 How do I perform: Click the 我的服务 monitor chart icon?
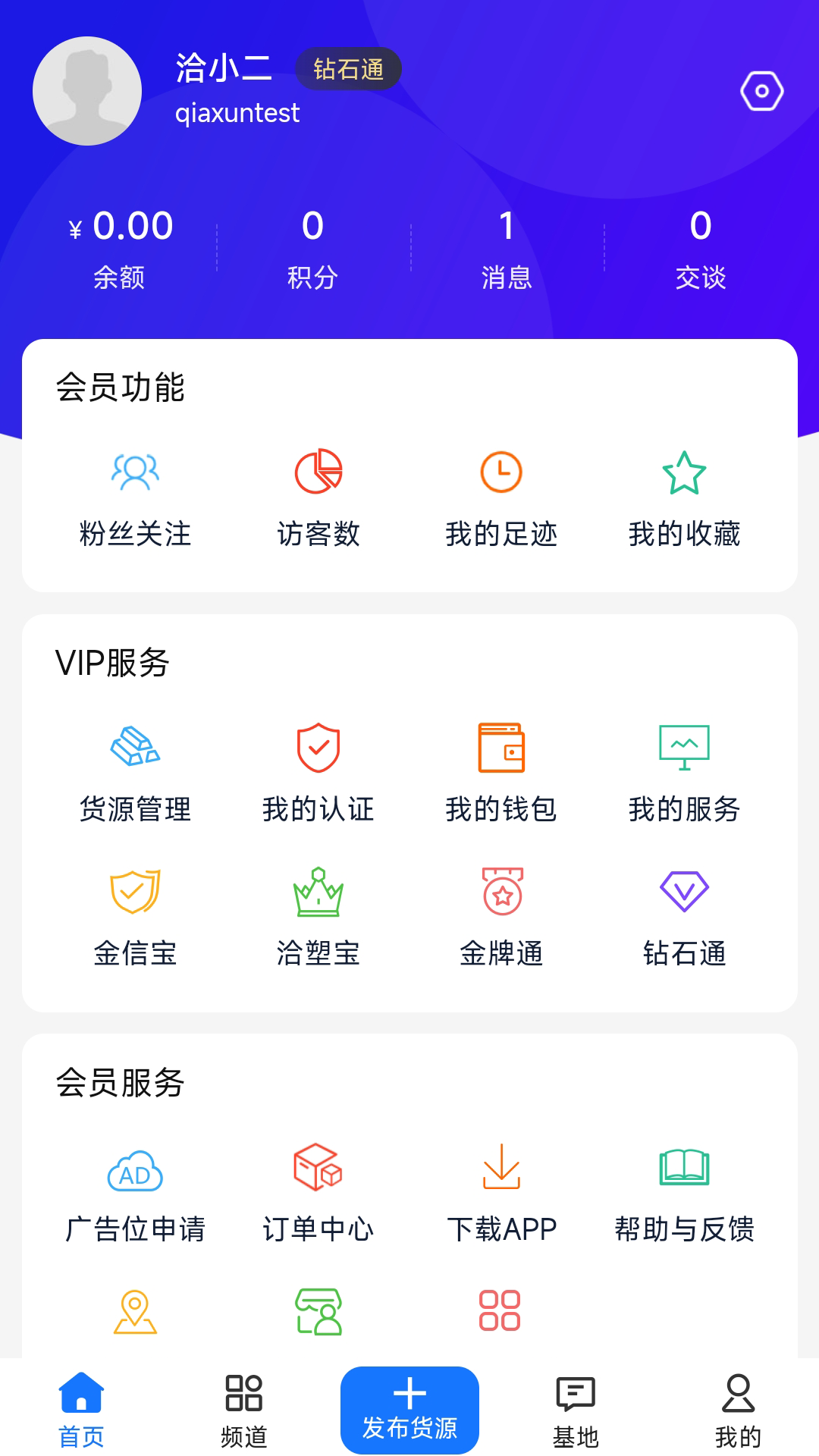pyautogui.click(x=683, y=747)
